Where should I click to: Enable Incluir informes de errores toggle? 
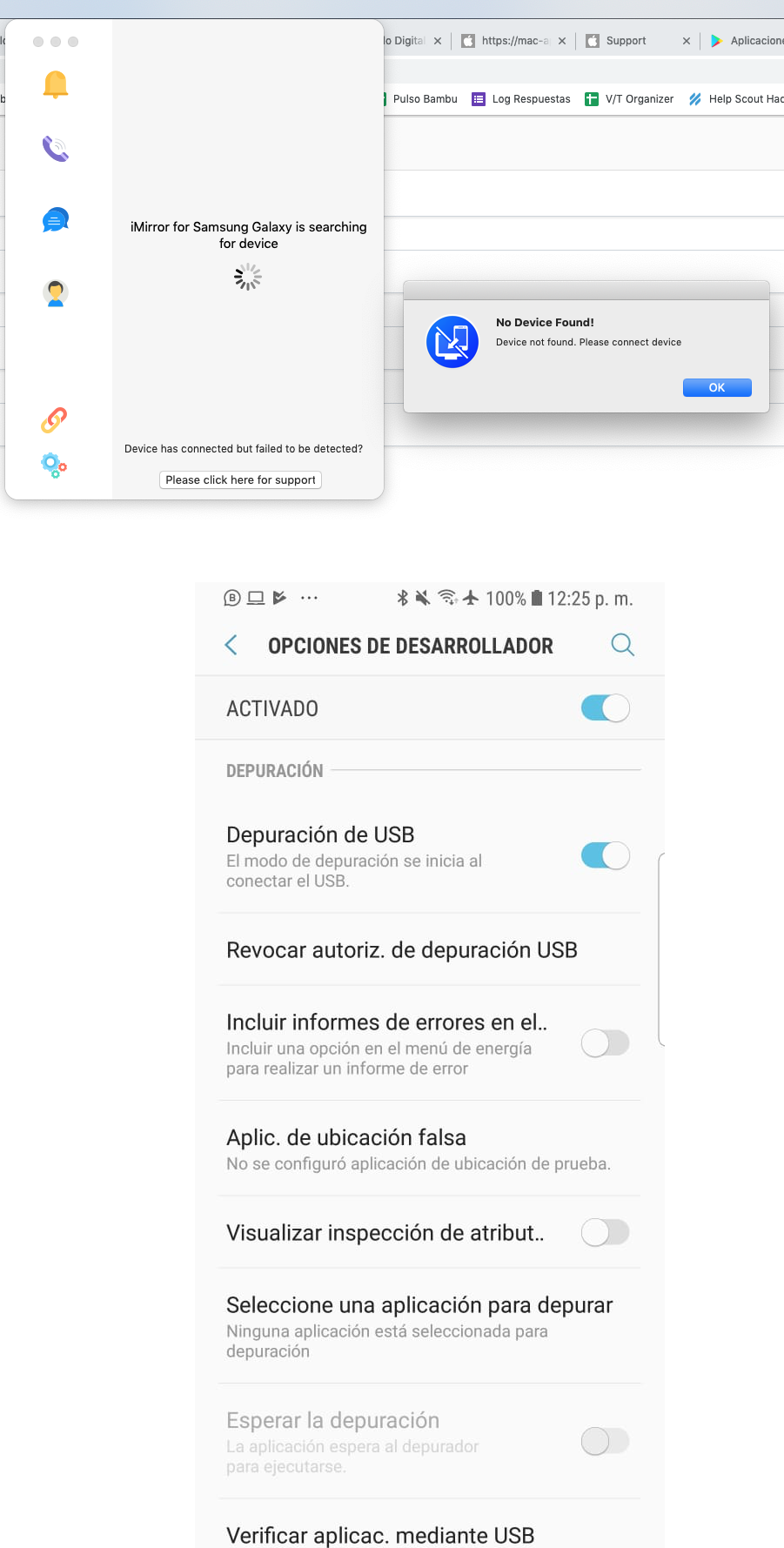[x=606, y=1042]
